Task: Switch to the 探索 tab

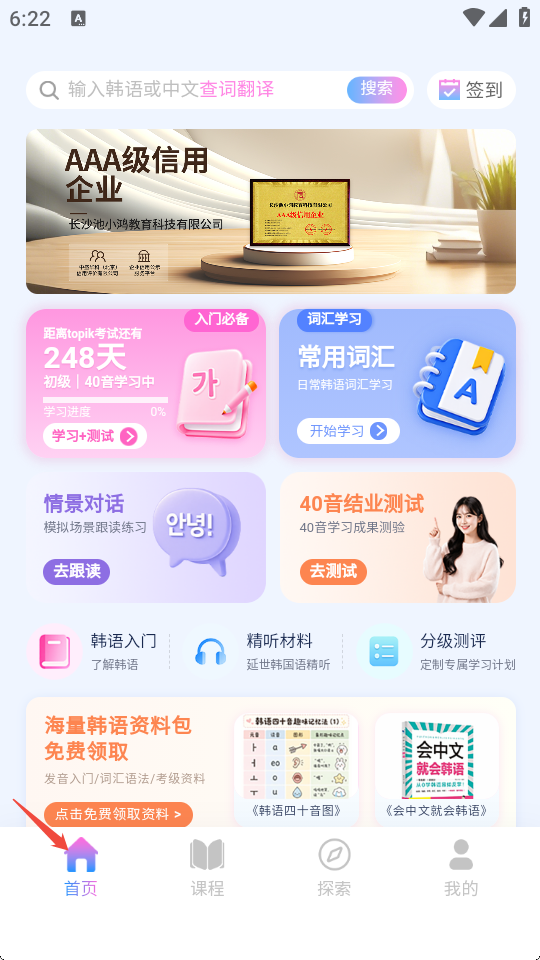Action: 334,866
